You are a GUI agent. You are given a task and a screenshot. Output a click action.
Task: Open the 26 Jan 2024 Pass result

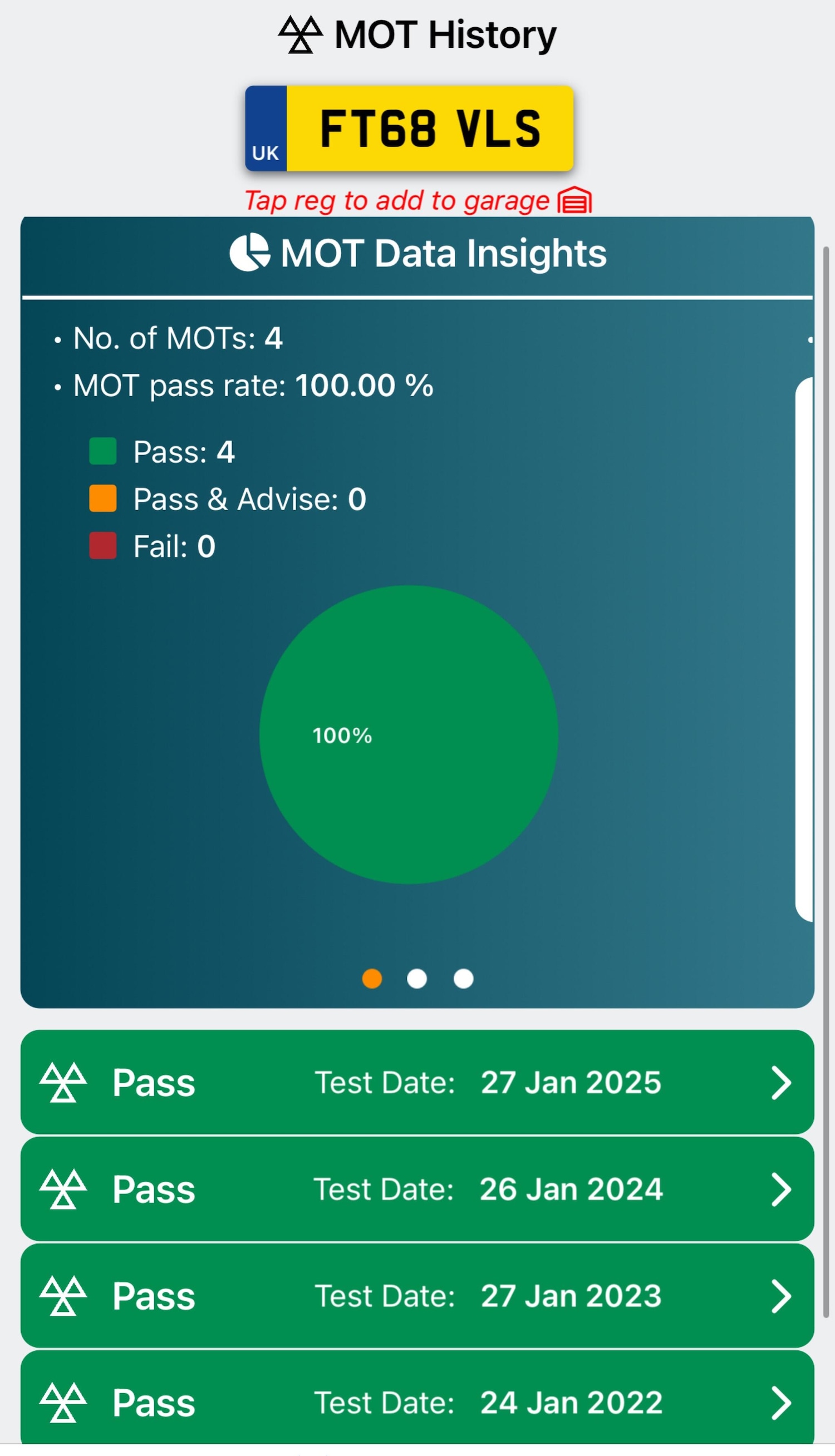pyautogui.click(x=417, y=1188)
